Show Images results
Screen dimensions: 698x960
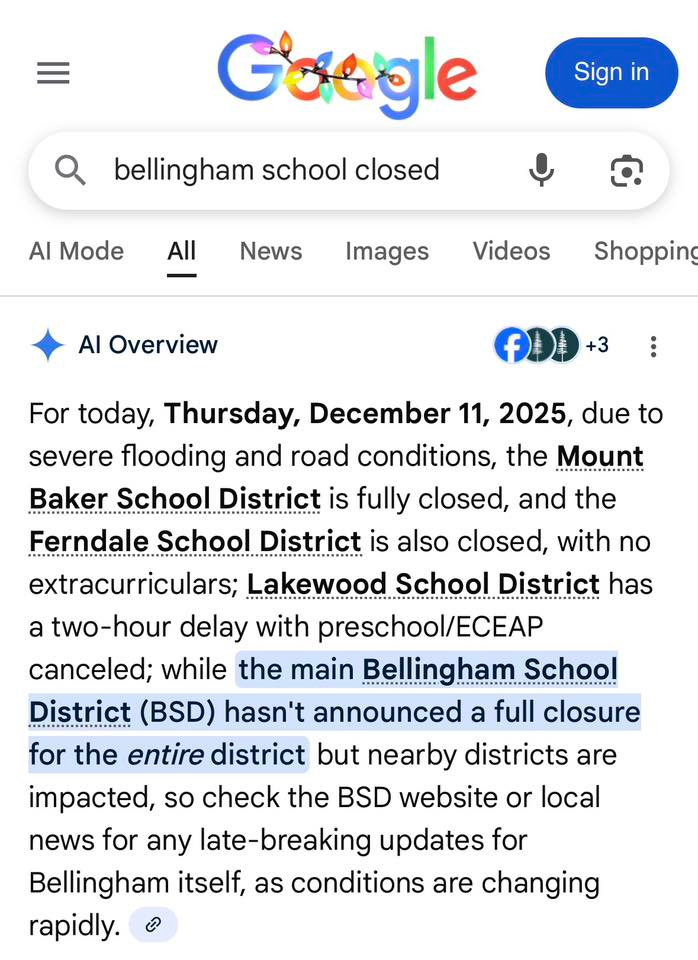[387, 251]
